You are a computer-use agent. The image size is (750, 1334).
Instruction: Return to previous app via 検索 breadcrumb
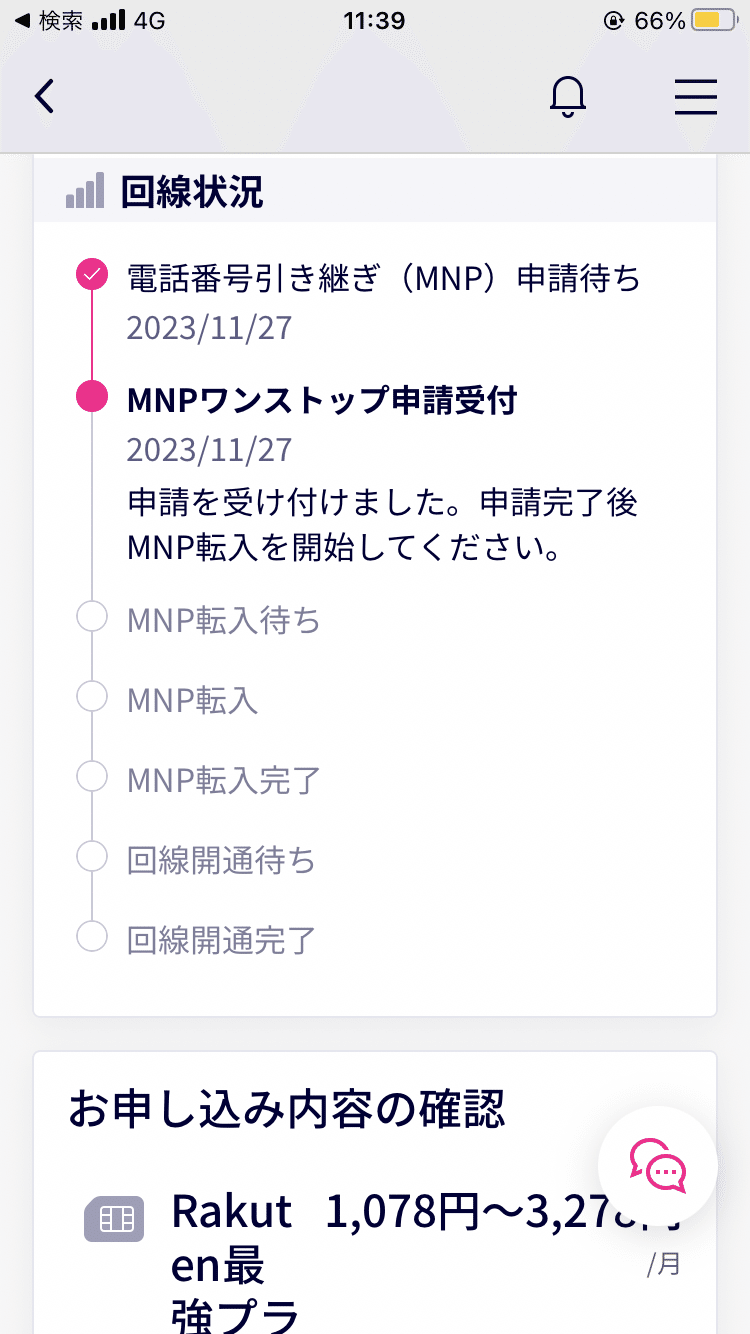[48, 20]
